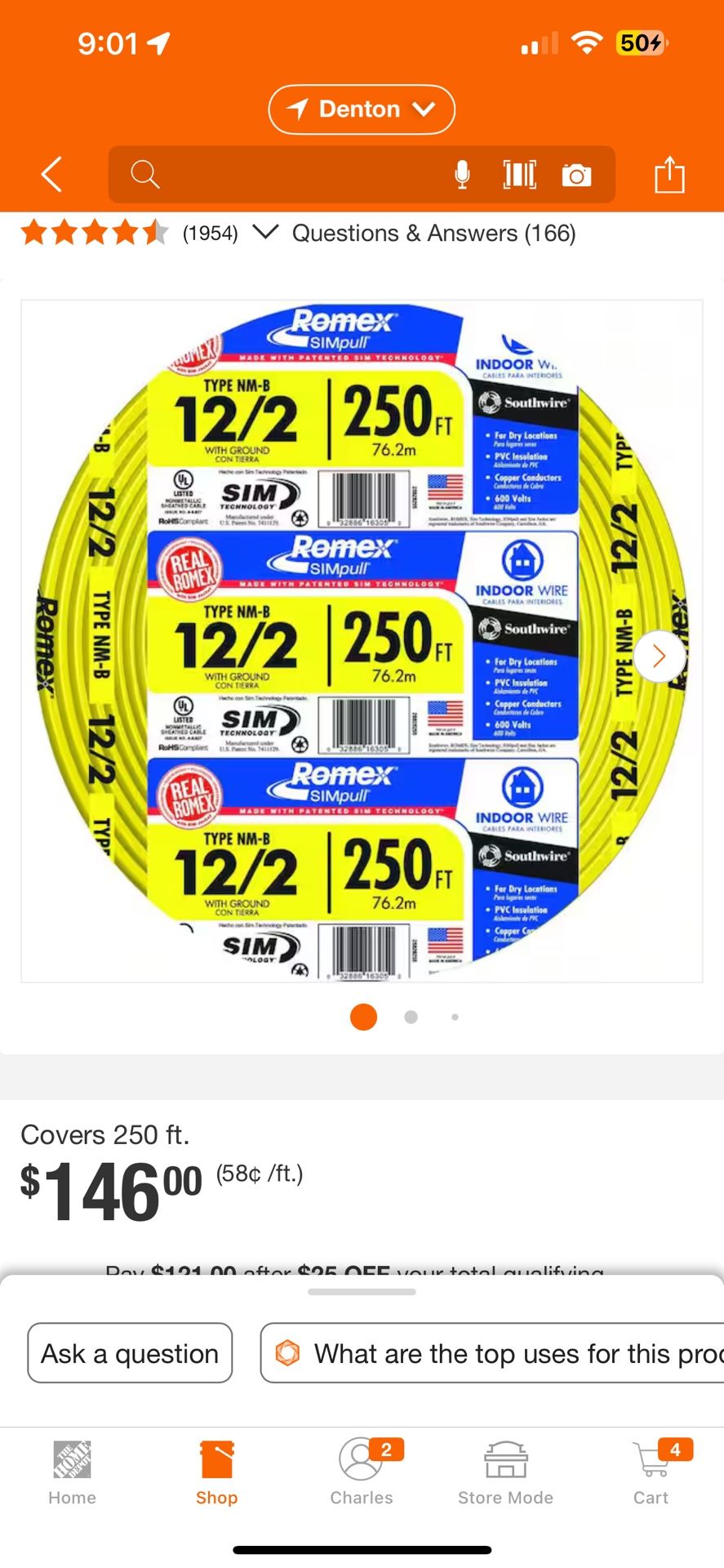
Task: Open the barcode scanner
Action: point(519,175)
